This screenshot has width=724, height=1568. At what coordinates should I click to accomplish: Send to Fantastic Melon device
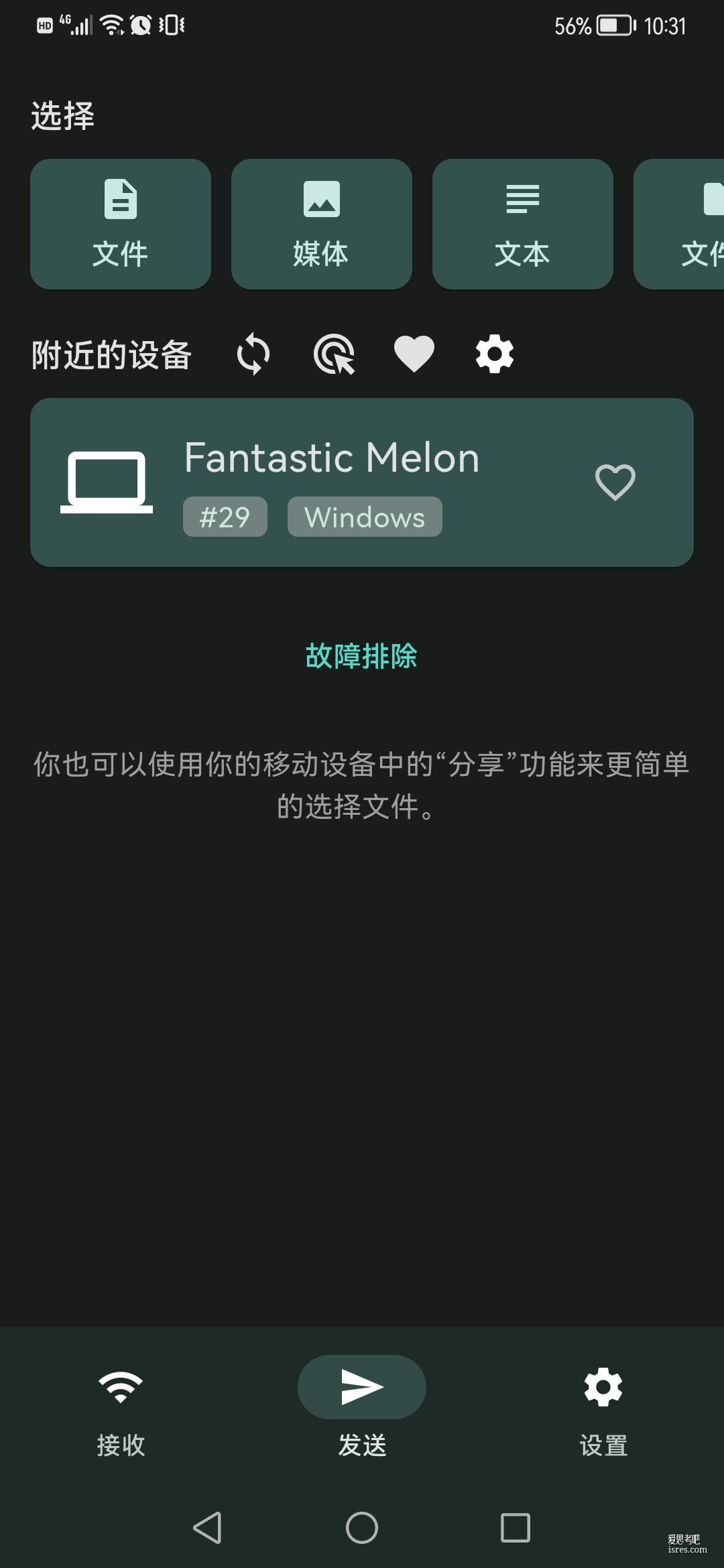click(335, 481)
